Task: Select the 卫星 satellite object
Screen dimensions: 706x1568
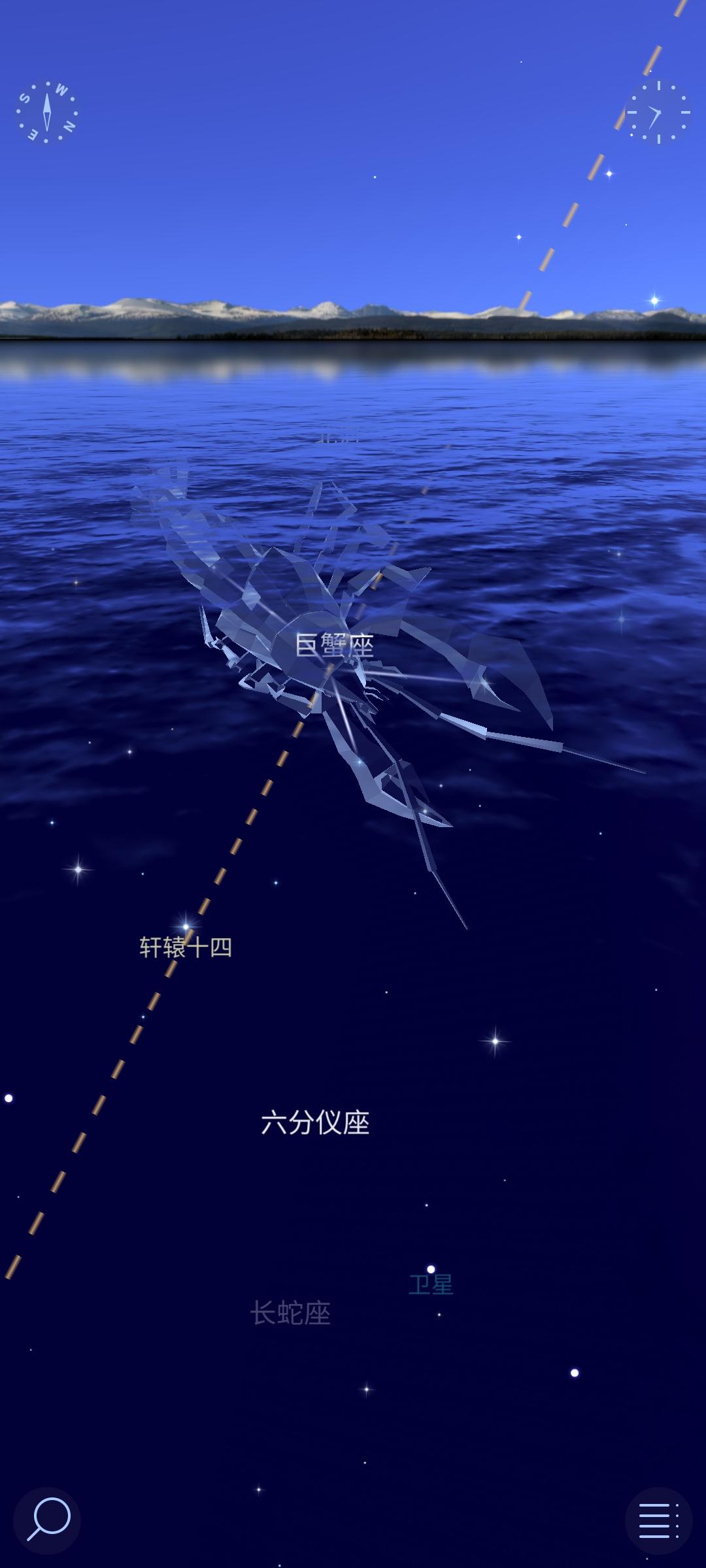Action: pos(431,1269)
